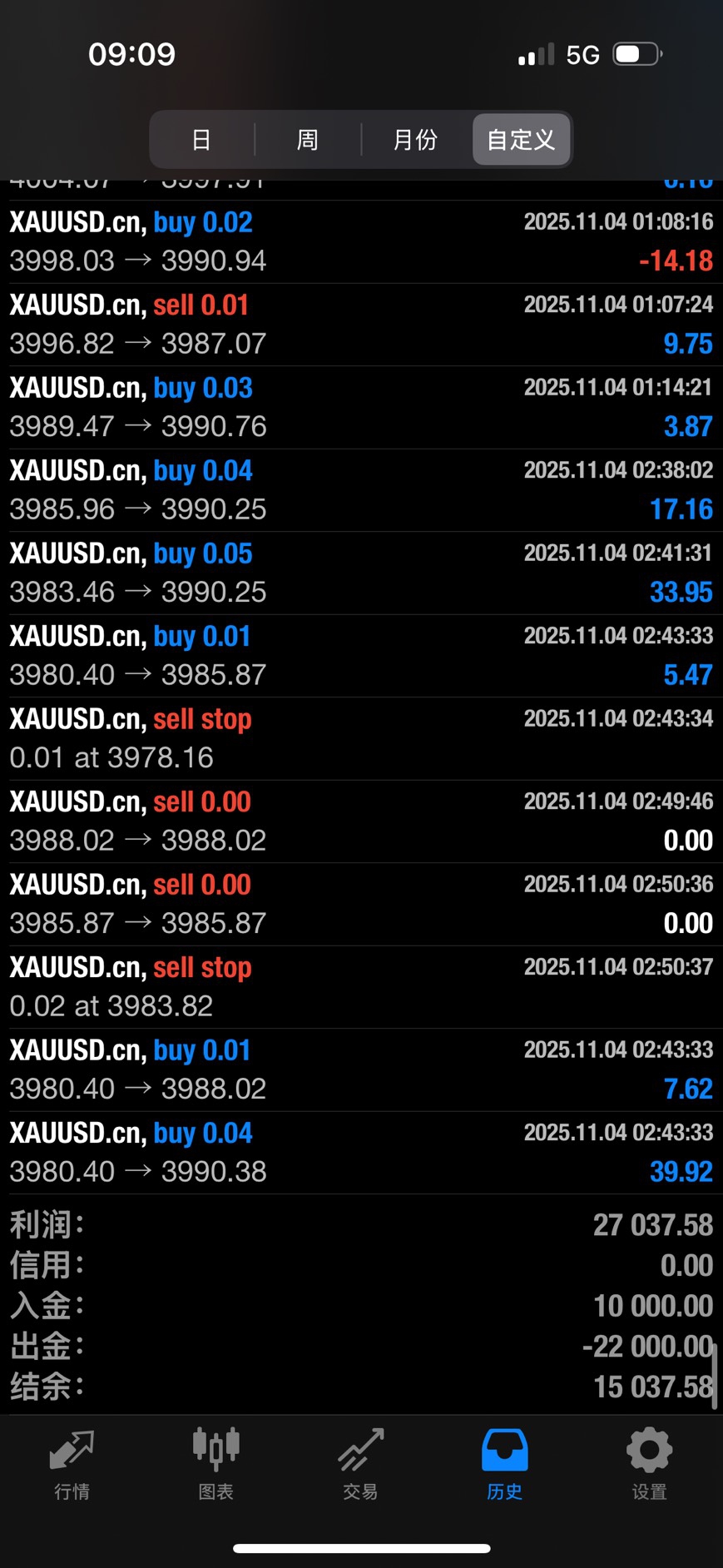Expand the buy 0.02 trade with -14.18 loss
The image size is (723, 1568).
(361, 241)
